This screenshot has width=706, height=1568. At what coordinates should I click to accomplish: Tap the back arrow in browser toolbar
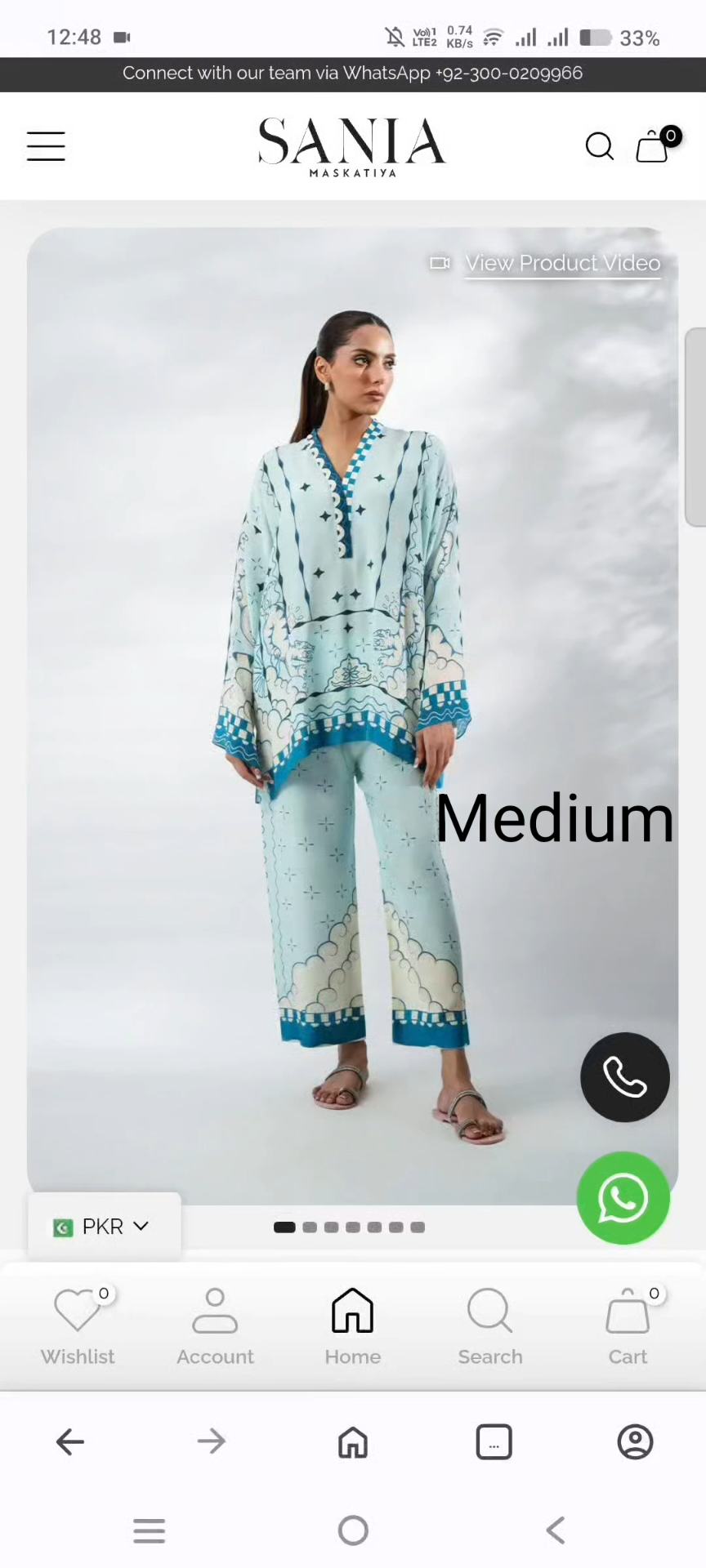click(x=70, y=1441)
